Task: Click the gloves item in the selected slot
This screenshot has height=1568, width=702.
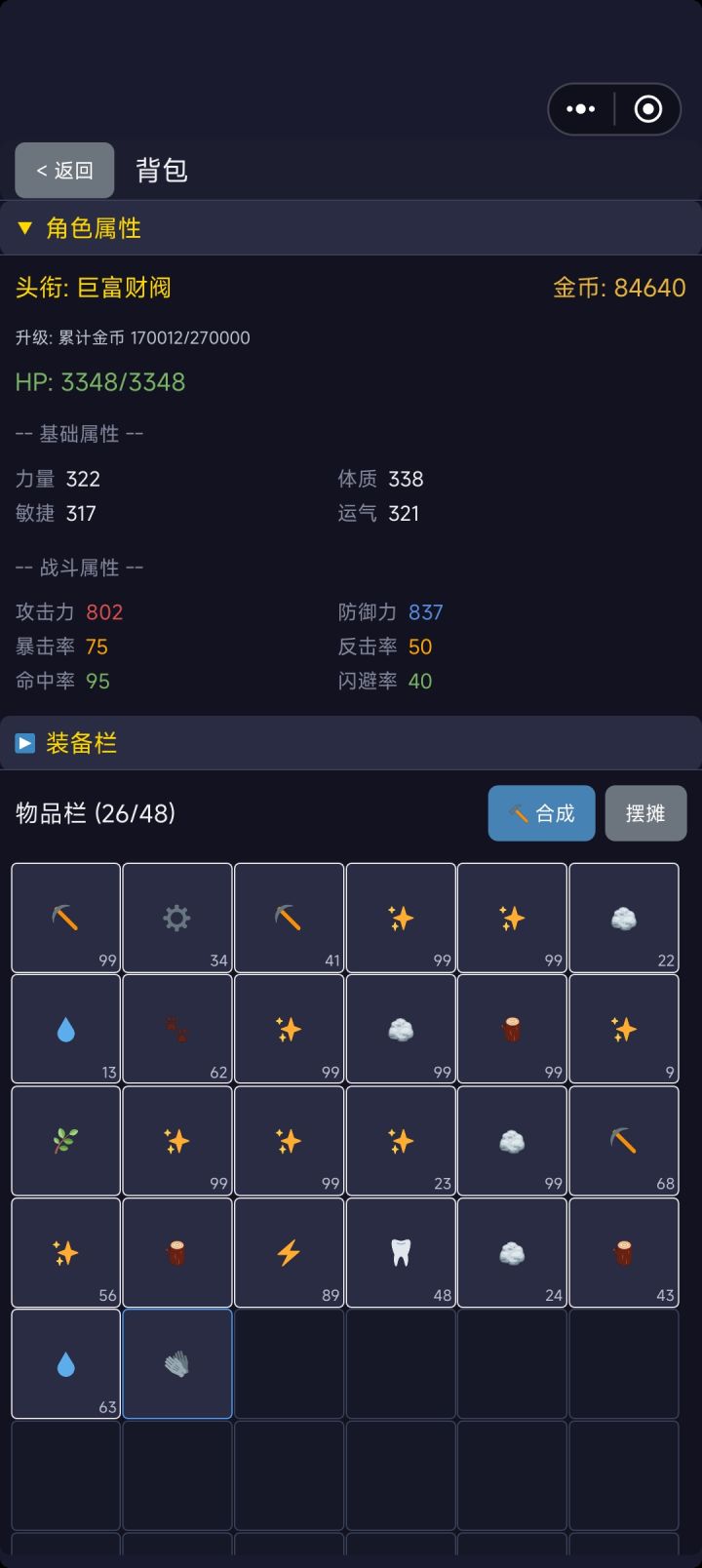Action: click(x=177, y=1363)
